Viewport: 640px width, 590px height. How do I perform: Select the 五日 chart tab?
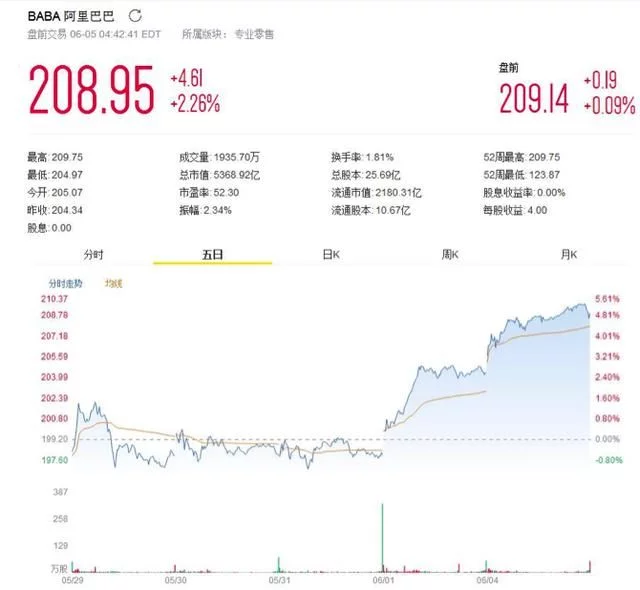pos(212,255)
